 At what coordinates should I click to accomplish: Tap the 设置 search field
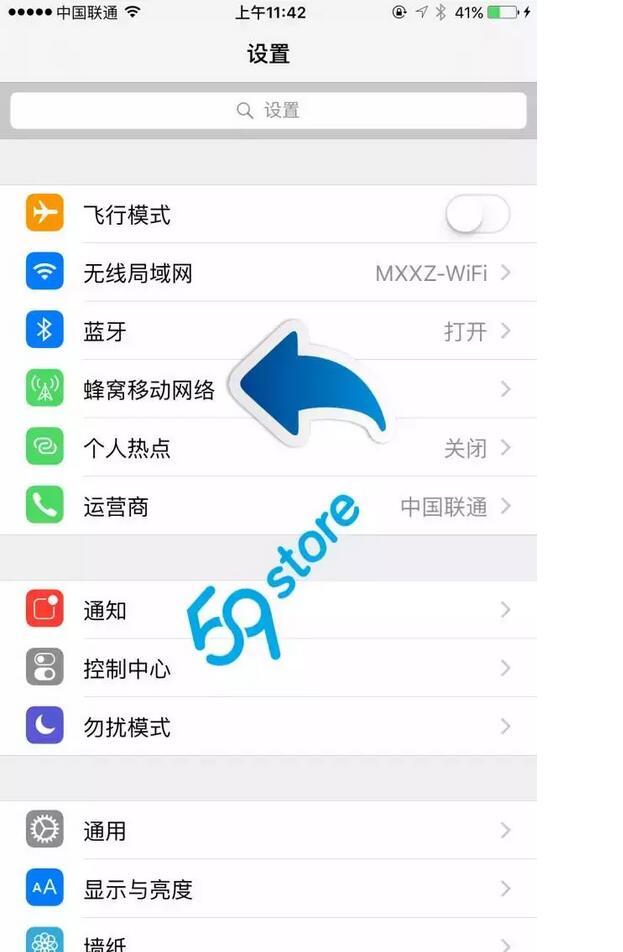(x=268, y=110)
